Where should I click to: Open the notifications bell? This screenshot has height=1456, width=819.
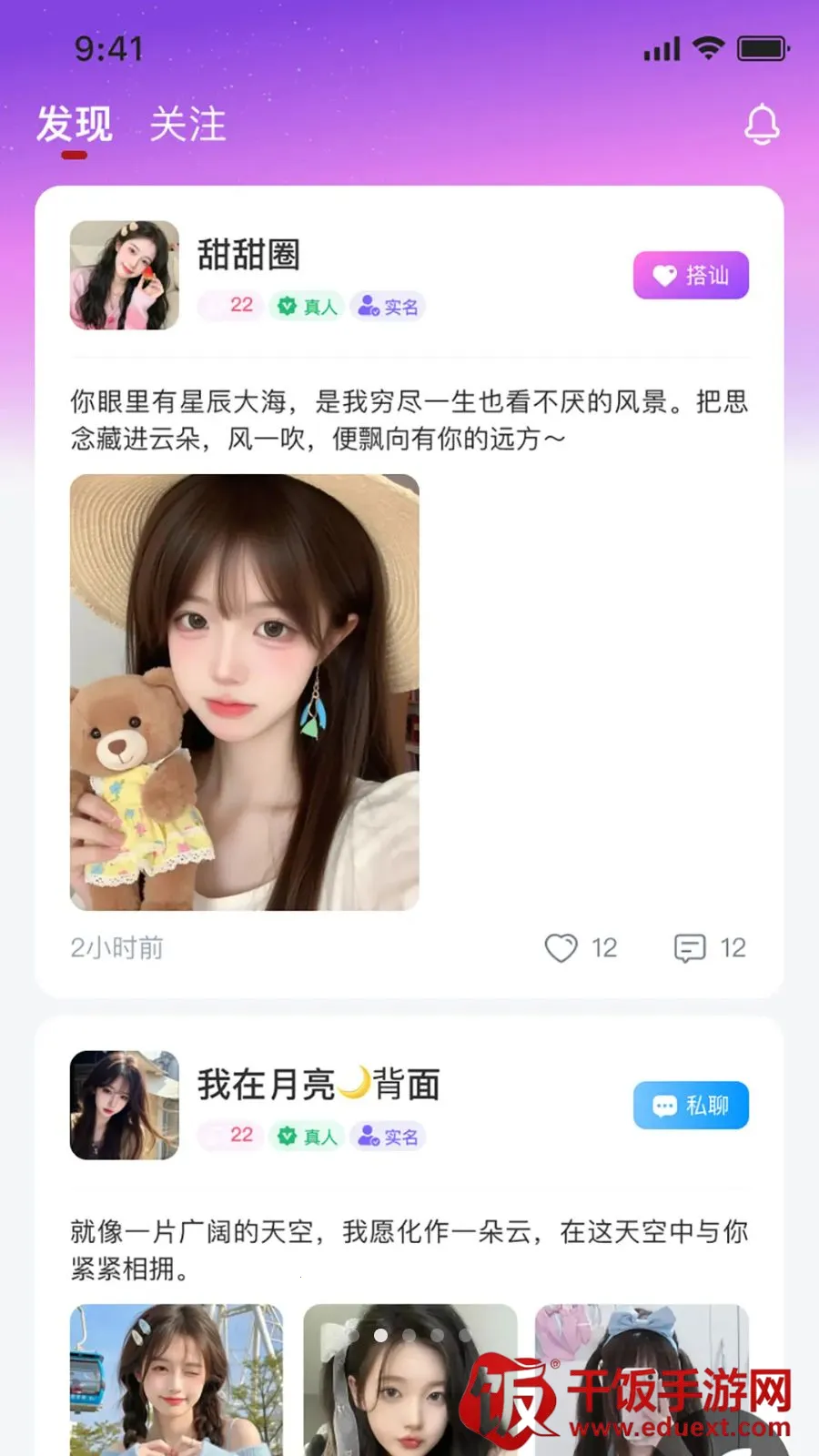pyautogui.click(x=762, y=125)
